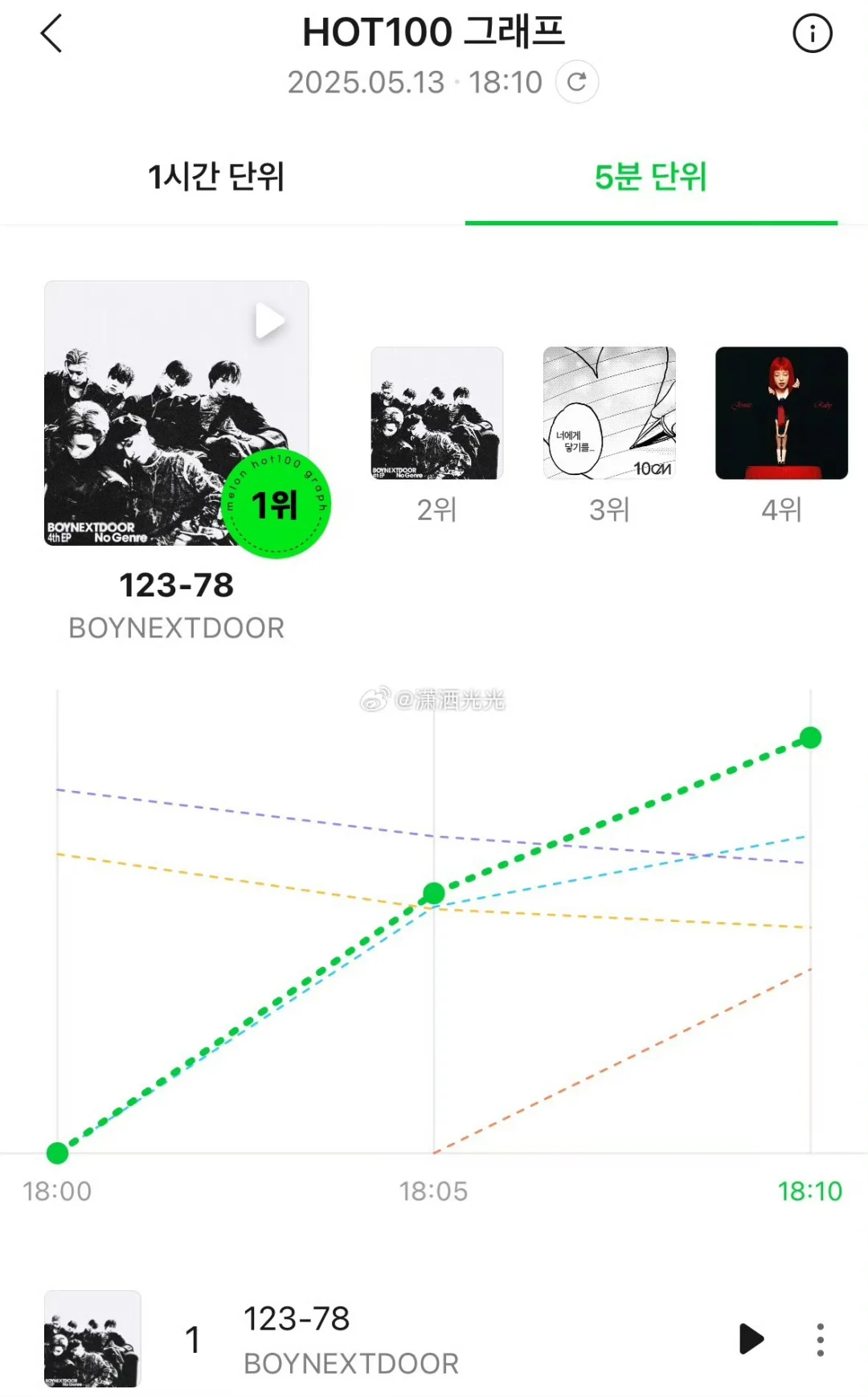Select the 18:05 point on graph
Screen dimensions: 868x1397
434,893
